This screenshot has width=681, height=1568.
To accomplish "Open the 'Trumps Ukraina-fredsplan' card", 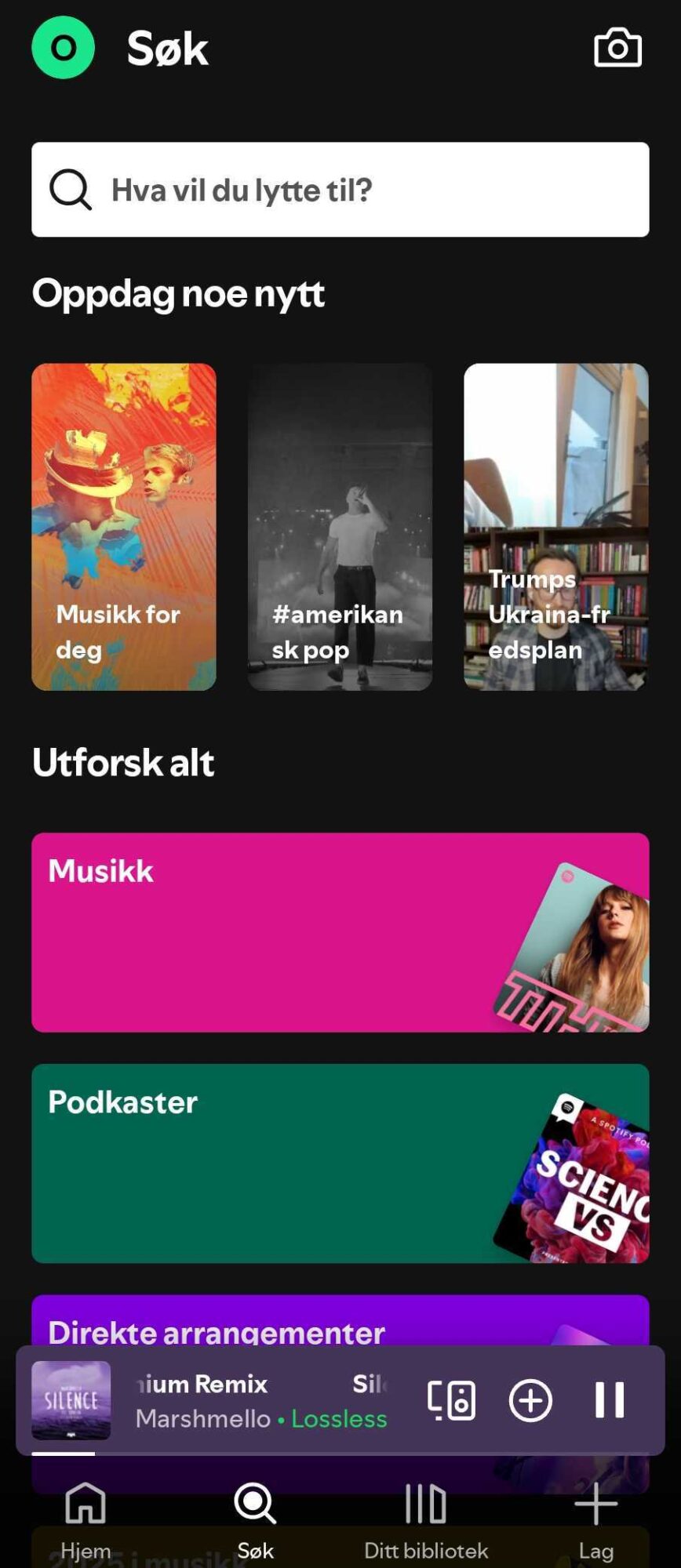I will (x=556, y=526).
